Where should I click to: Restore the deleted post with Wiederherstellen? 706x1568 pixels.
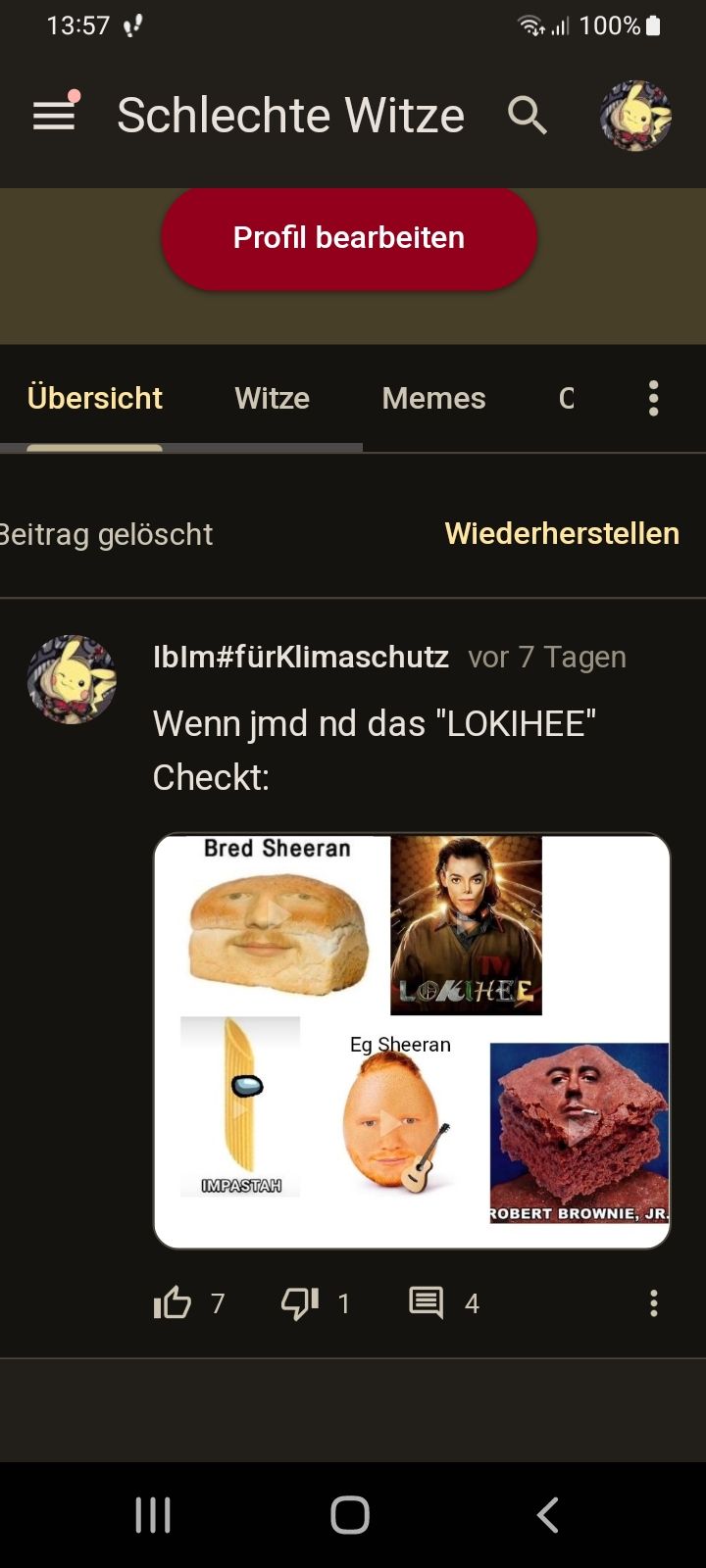pyautogui.click(x=562, y=534)
